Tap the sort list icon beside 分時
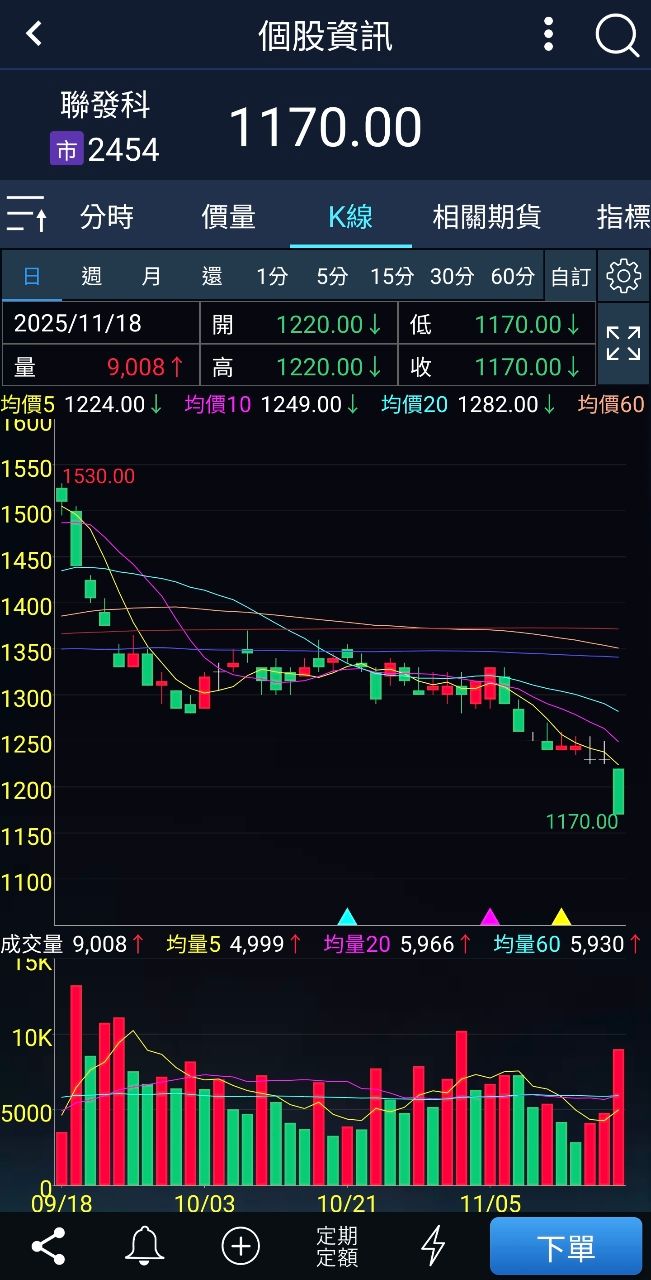This screenshot has height=1280, width=651. [27, 215]
